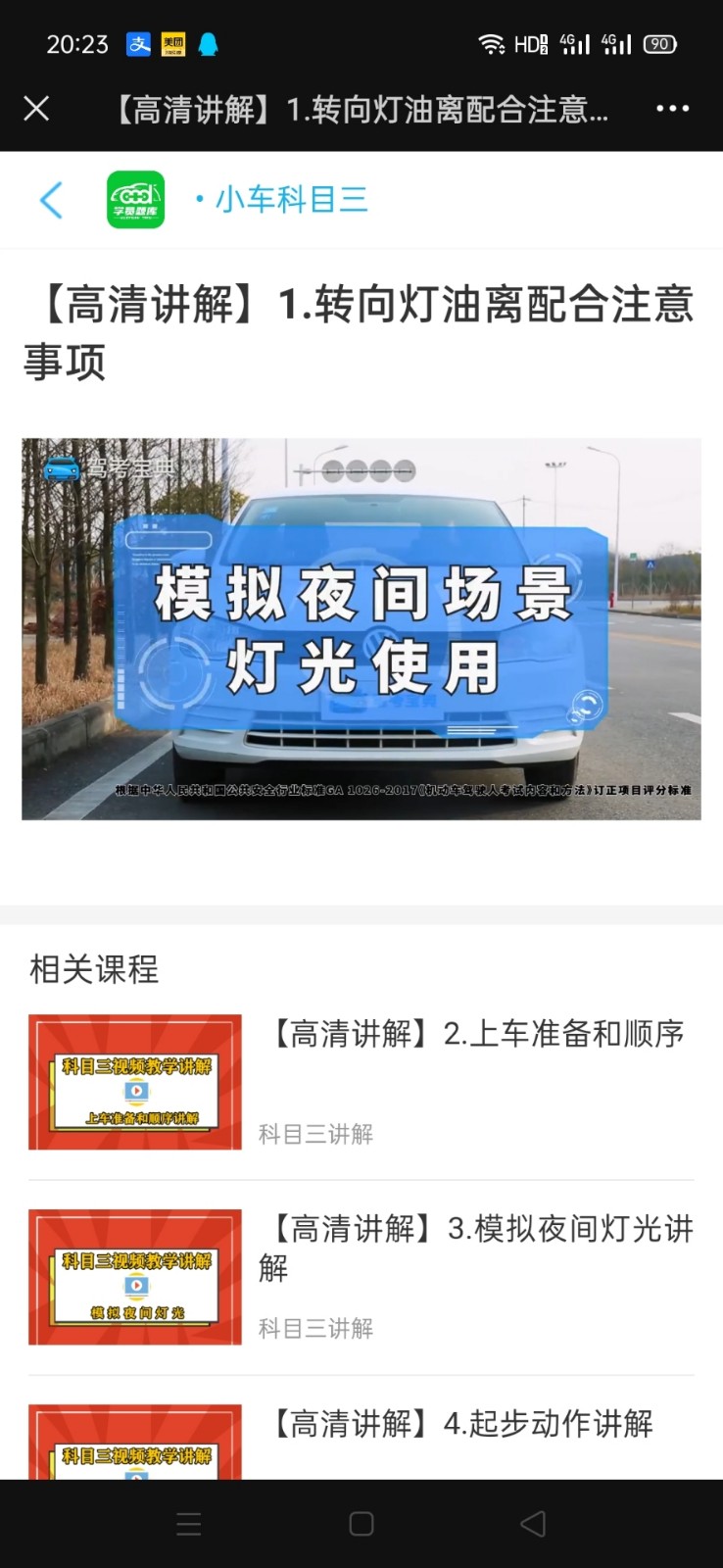
Task: Open course 2.上车准备和顺序
Action: click(x=474, y=1034)
